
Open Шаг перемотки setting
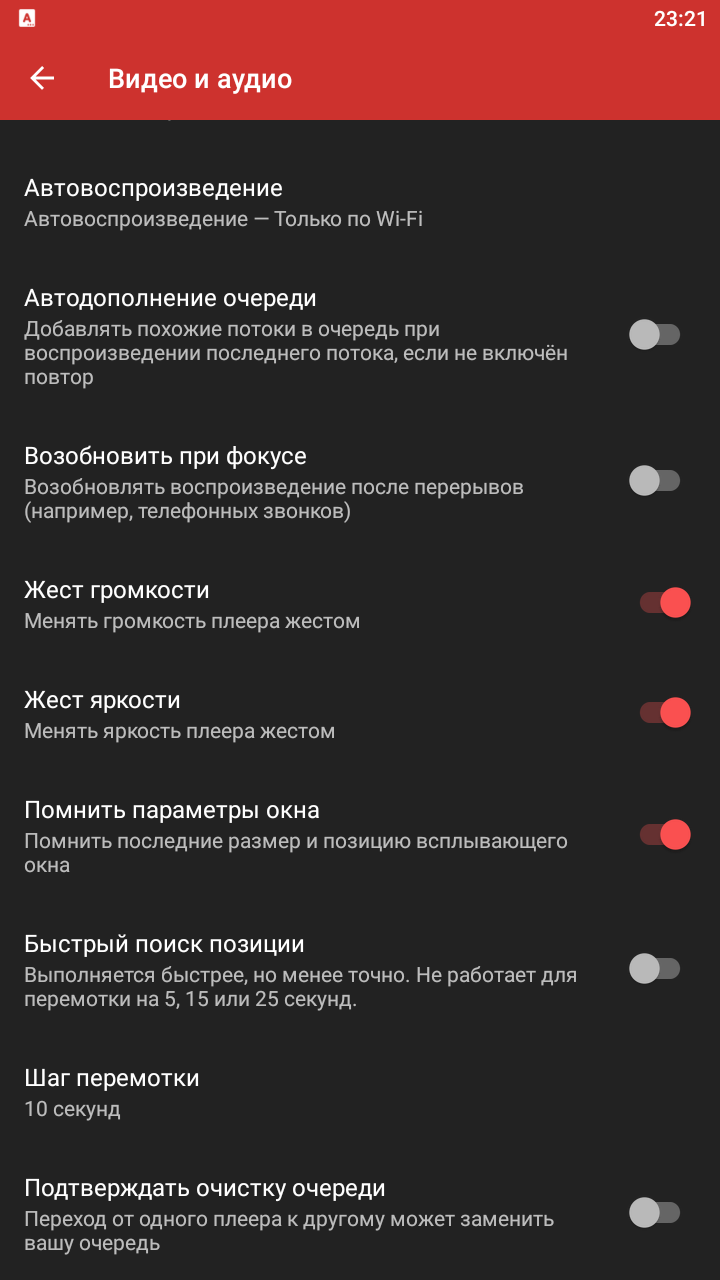pos(360,1093)
